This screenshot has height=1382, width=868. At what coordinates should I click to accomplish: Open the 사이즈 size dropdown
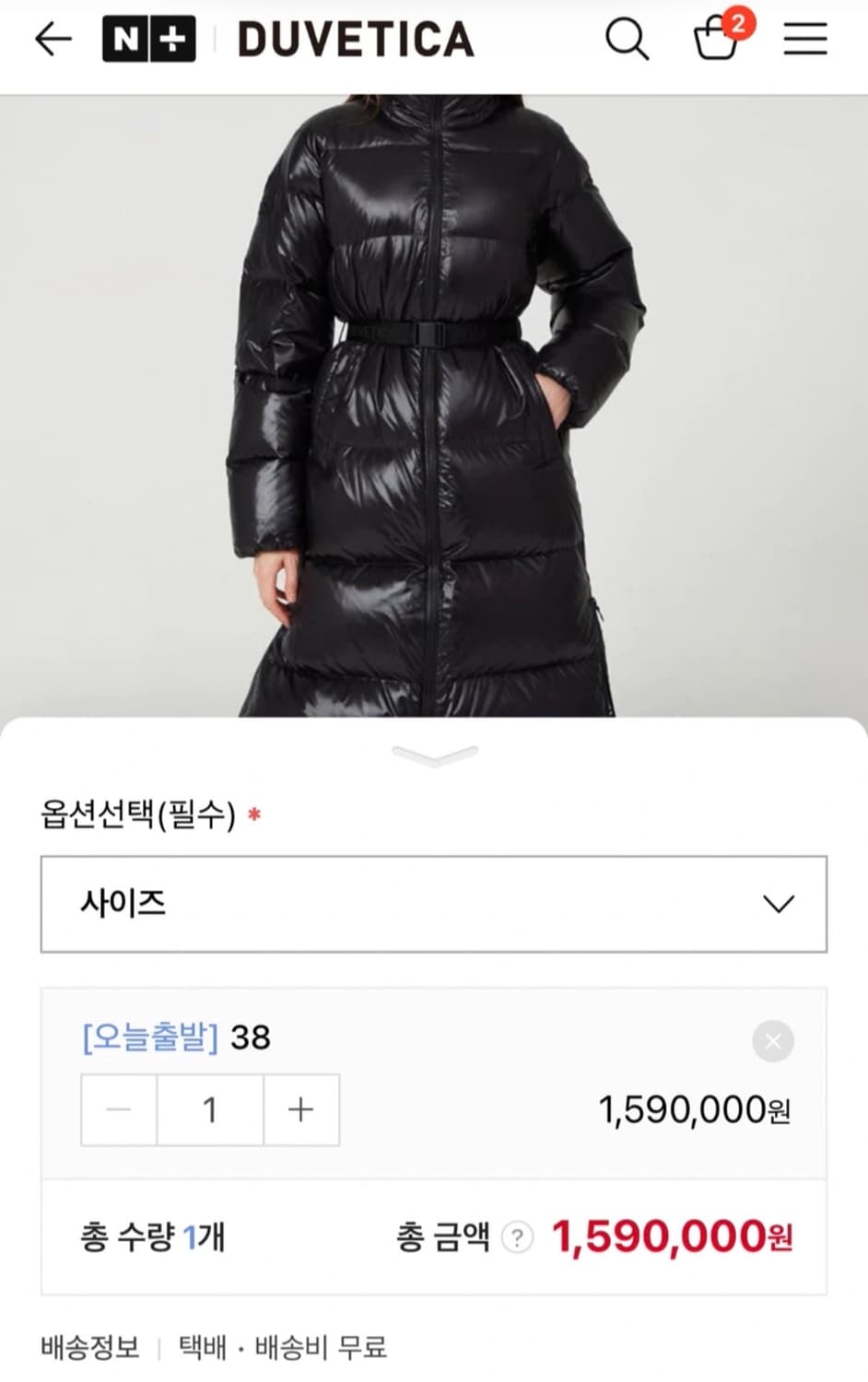pos(434,903)
